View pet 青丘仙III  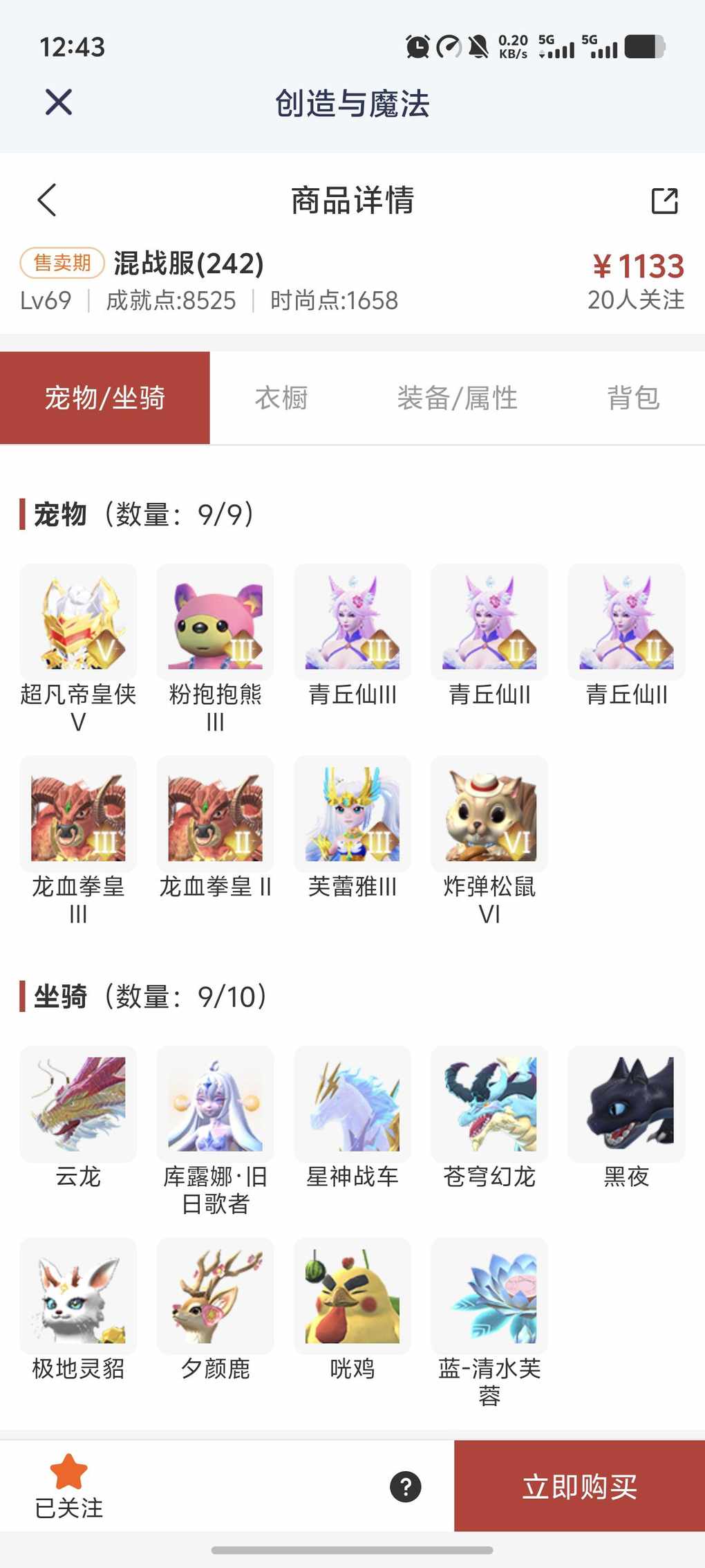coord(352,622)
